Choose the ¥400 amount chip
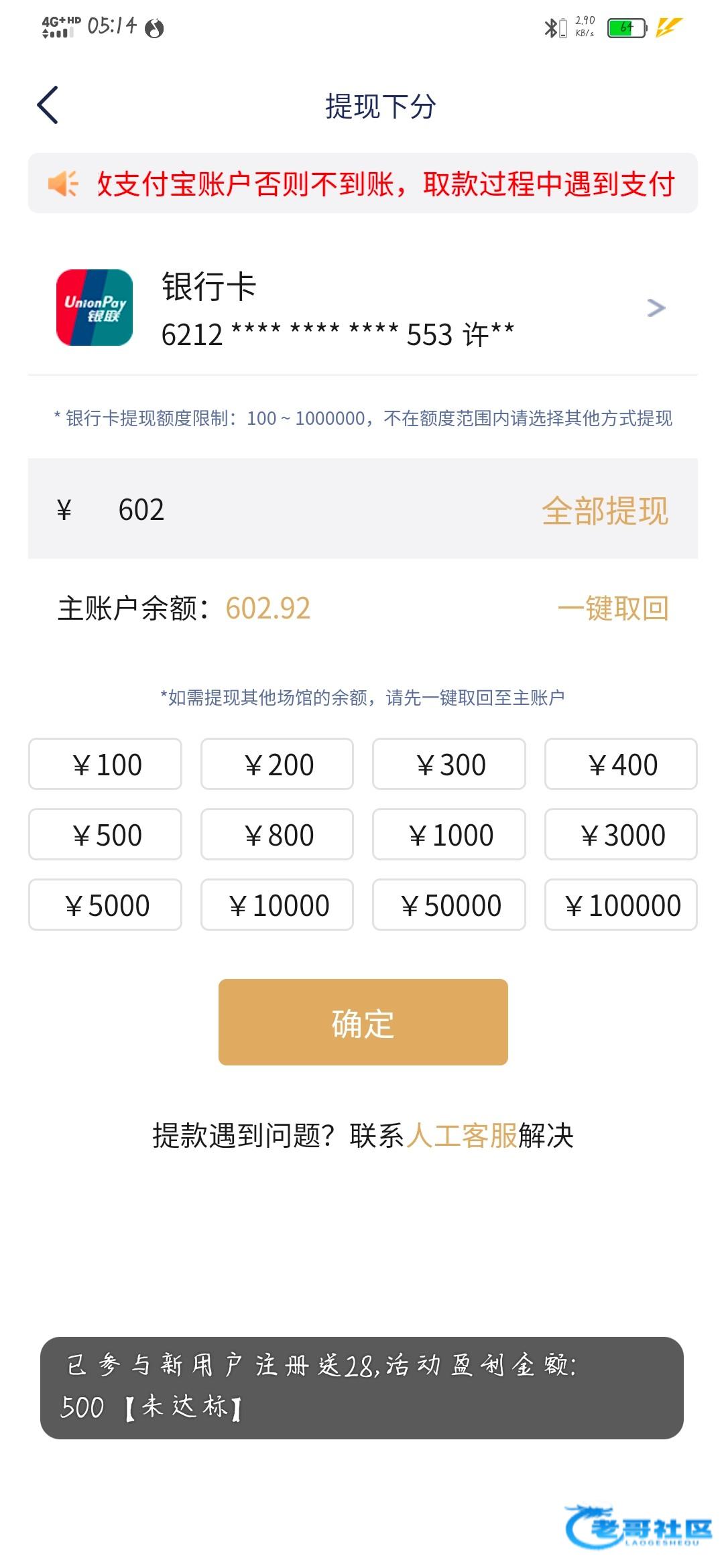This screenshot has width=724, height=1568. coord(621,765)
